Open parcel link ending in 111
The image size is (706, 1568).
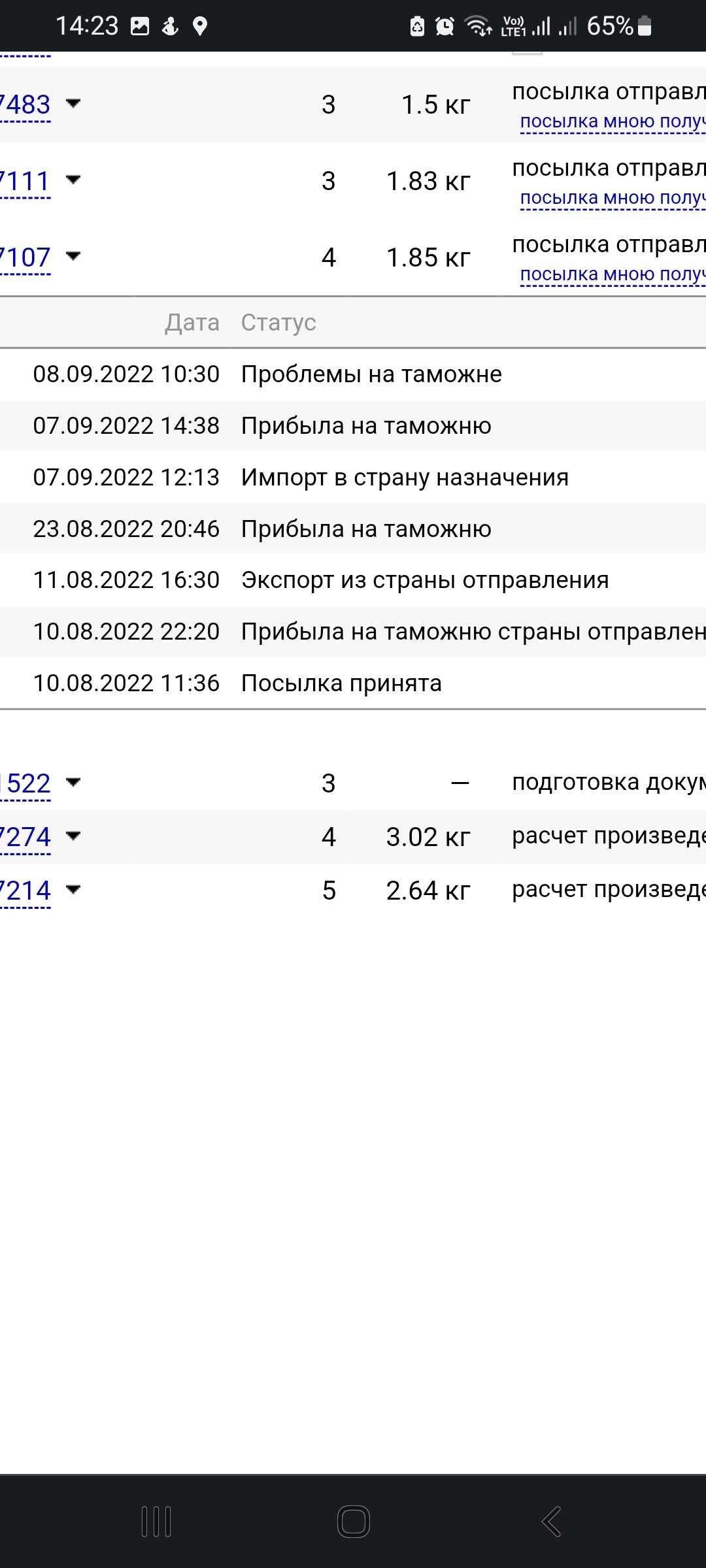point(25,181)
